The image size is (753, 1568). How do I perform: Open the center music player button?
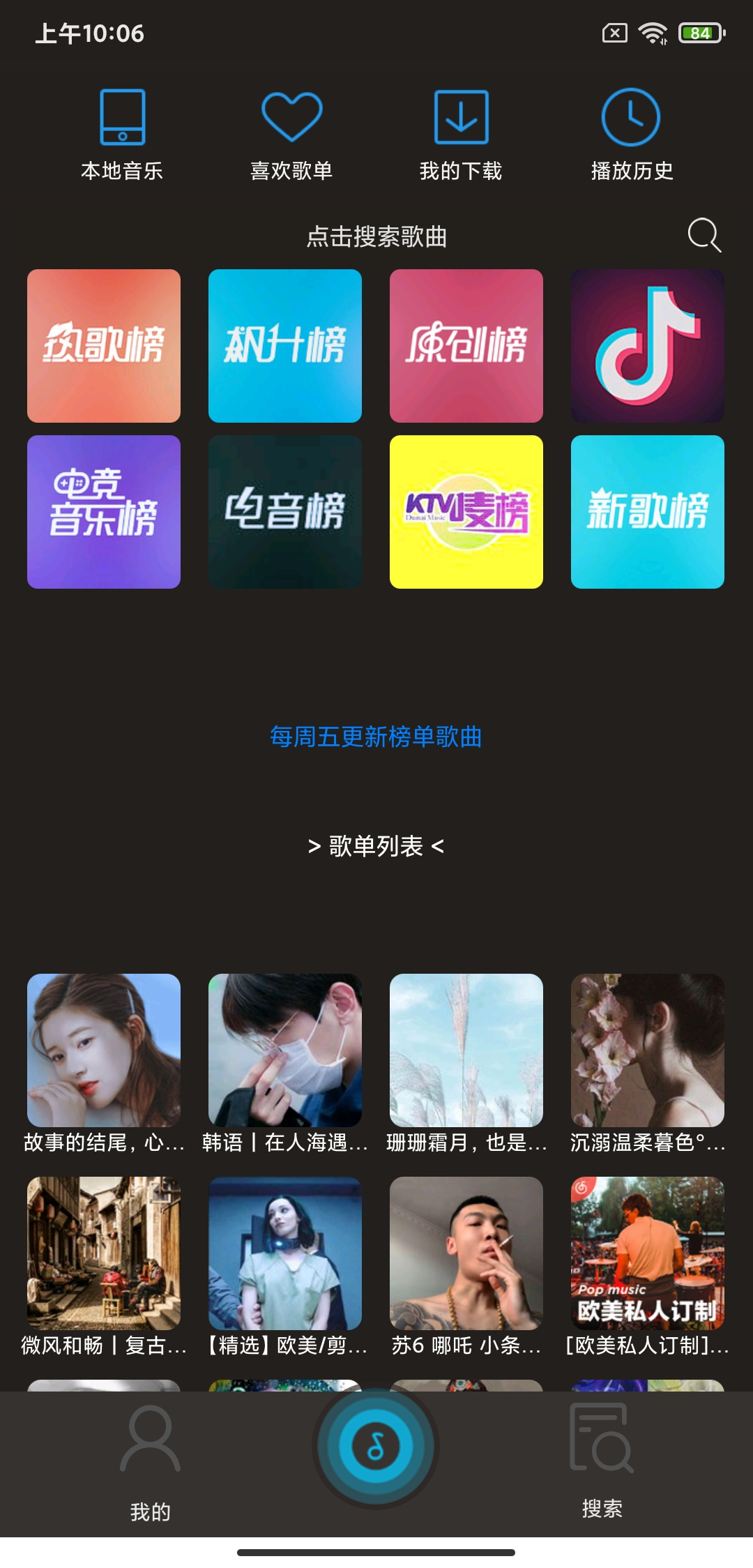coord(376,1447)
